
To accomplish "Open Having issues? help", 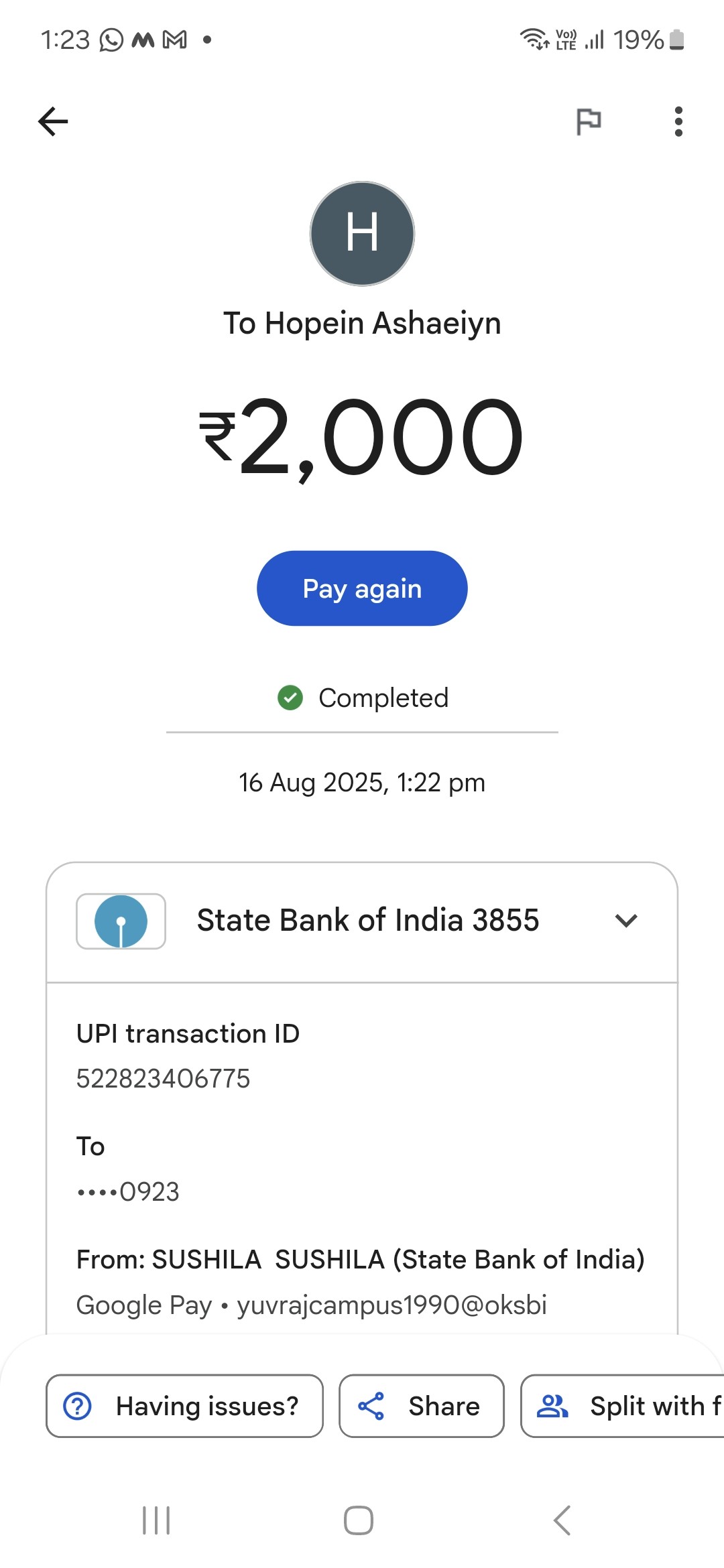I will click(x=184, y=1406).
